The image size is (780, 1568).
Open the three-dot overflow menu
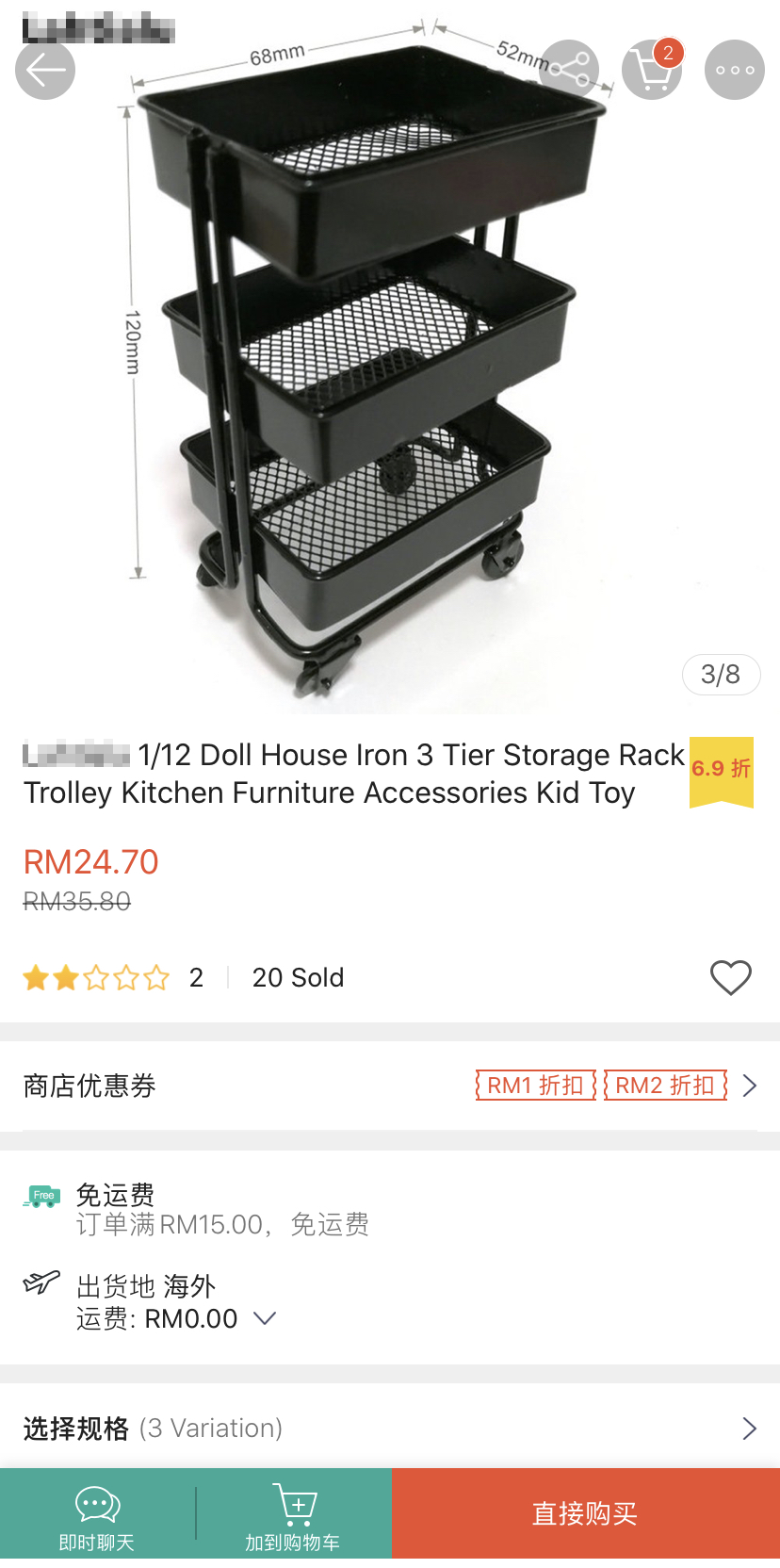pos(735,70)
